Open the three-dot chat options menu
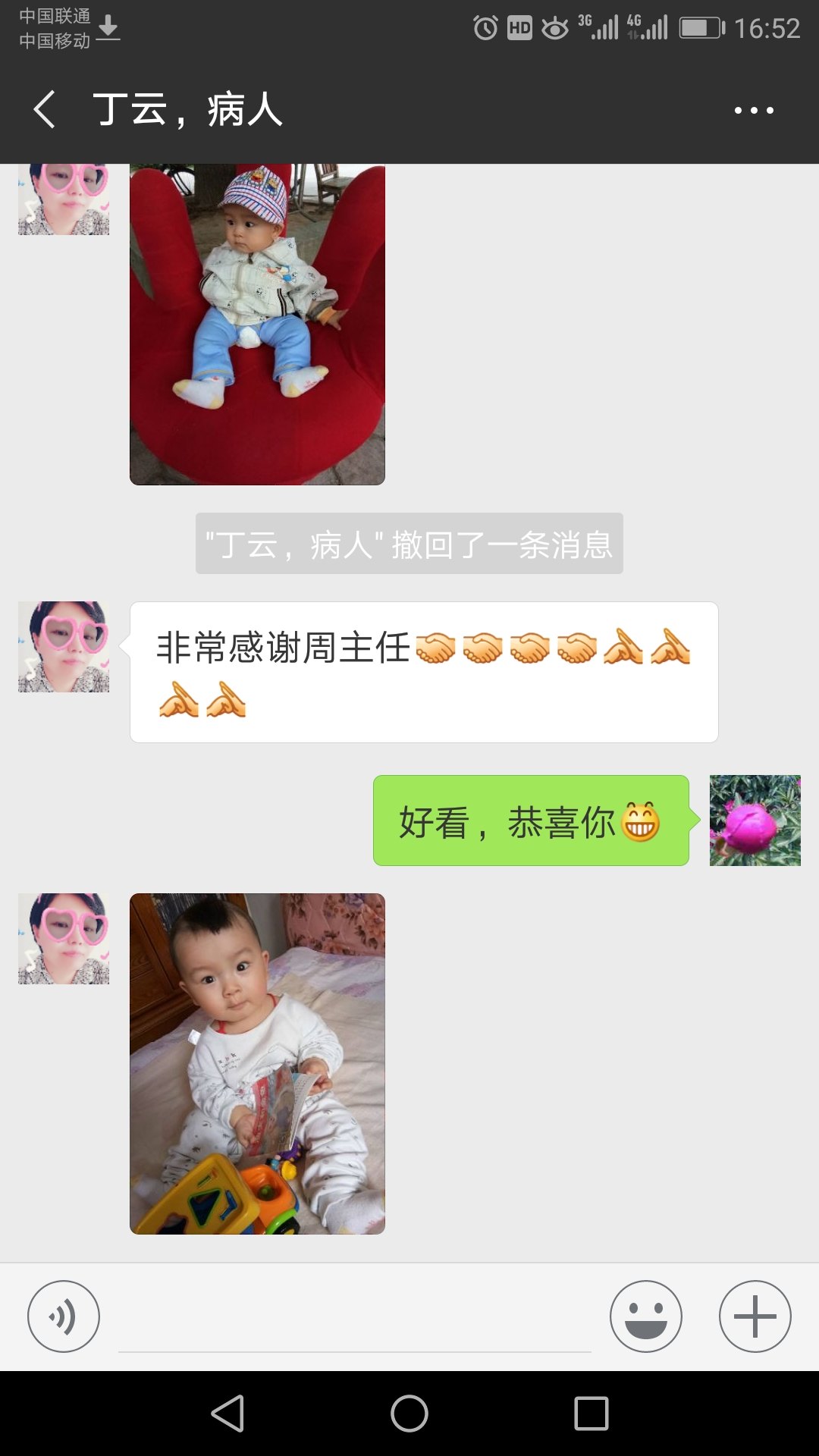The image size is (819, 1456). pos(754,110)
